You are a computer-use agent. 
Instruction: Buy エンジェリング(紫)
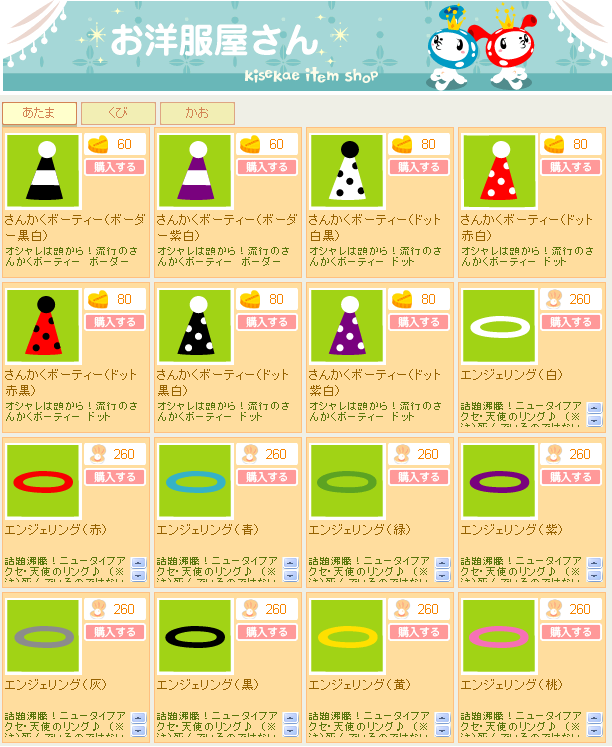click(x=572, y=477)
